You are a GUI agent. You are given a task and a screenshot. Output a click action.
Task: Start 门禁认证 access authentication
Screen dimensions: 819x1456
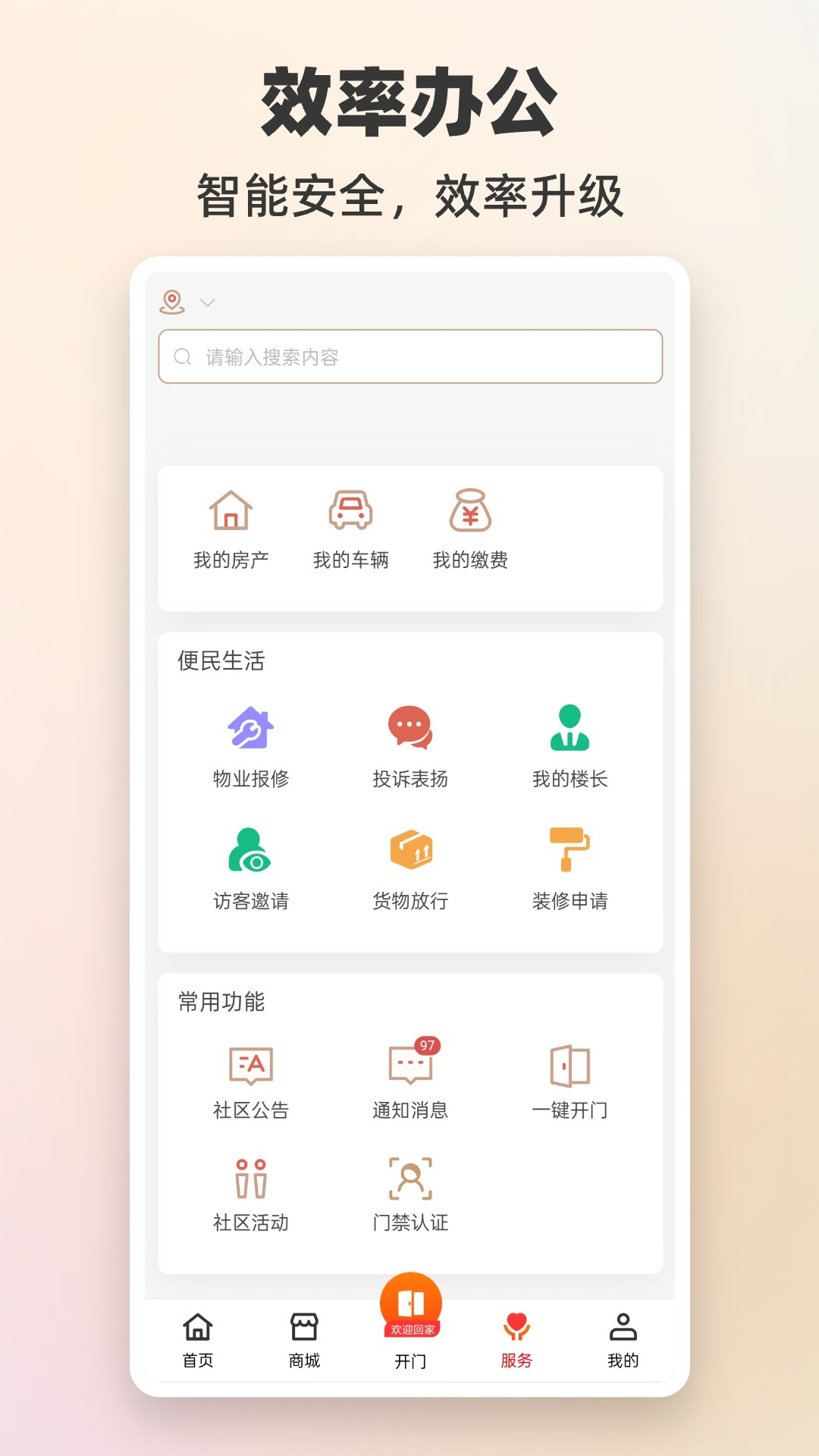point(409,1191)
